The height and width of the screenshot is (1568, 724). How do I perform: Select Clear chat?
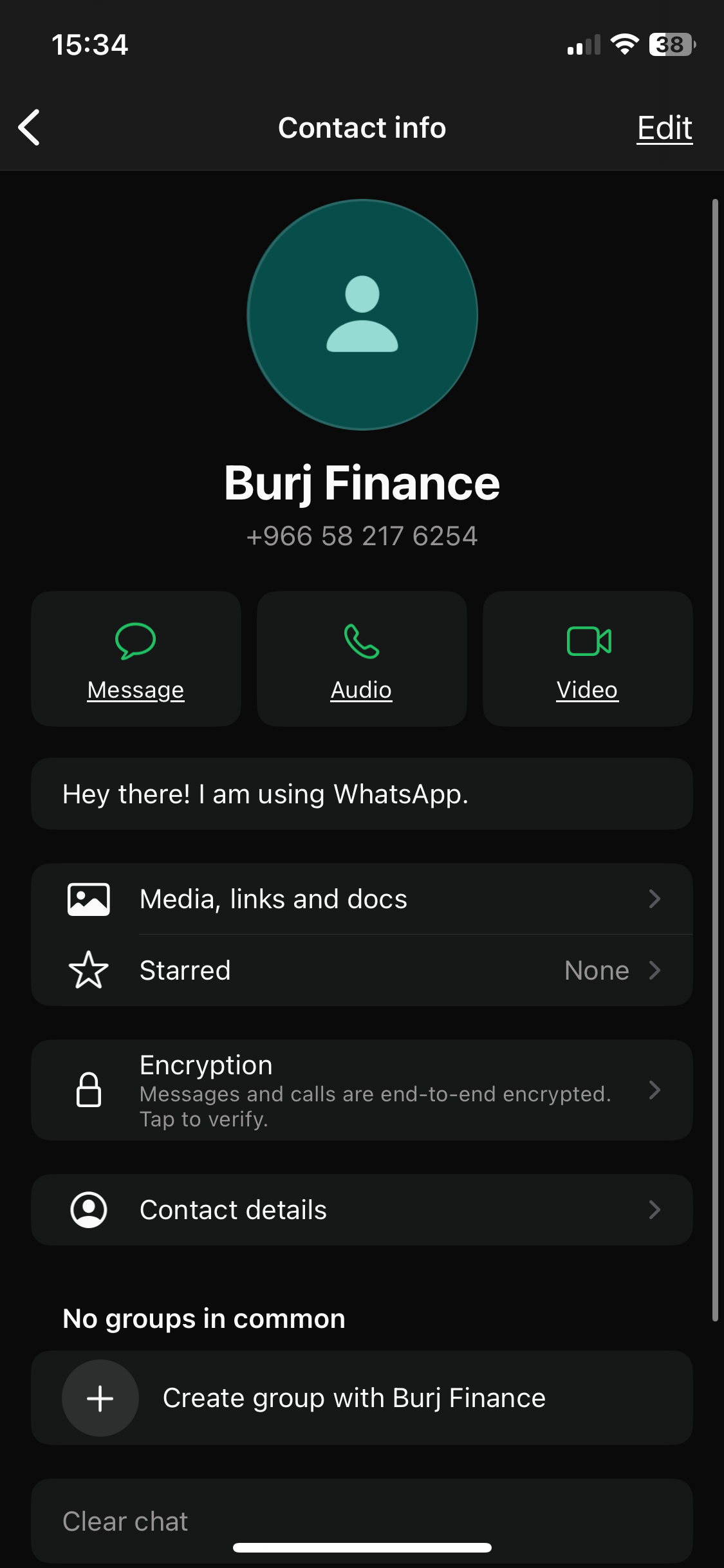pos(125,1521)
